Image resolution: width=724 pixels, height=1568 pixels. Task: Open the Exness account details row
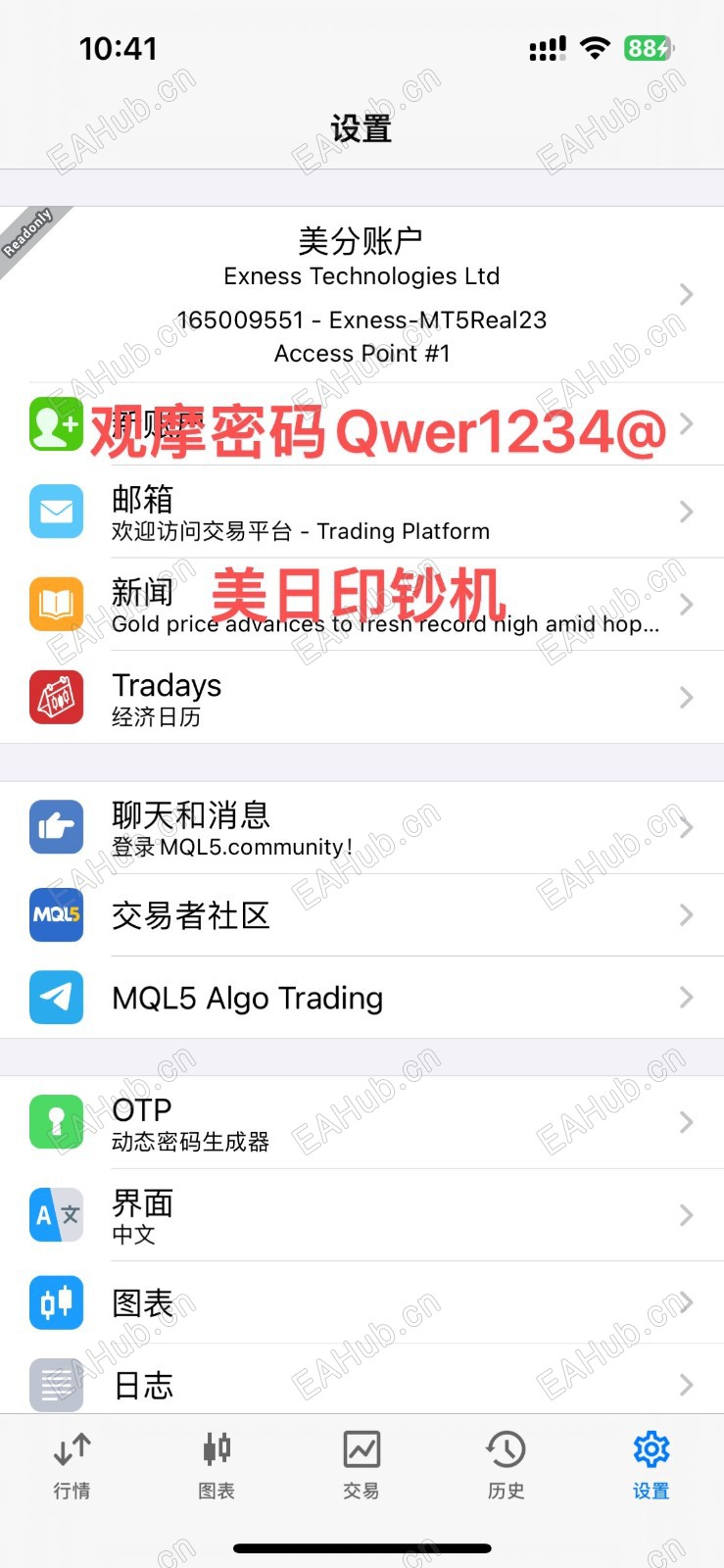(x=362, y=295)
